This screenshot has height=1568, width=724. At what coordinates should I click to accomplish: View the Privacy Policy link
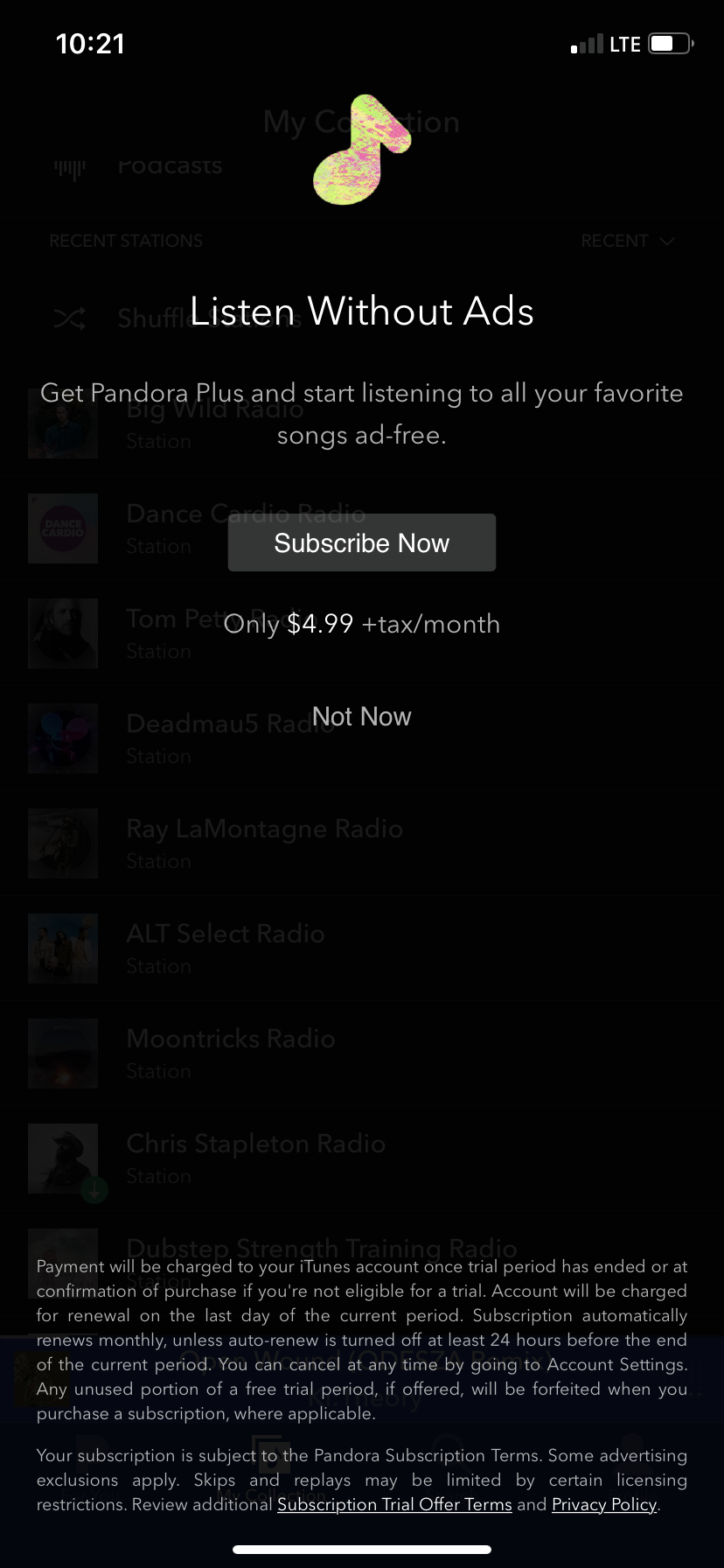pyautogui.click(x=603, y=1504)
